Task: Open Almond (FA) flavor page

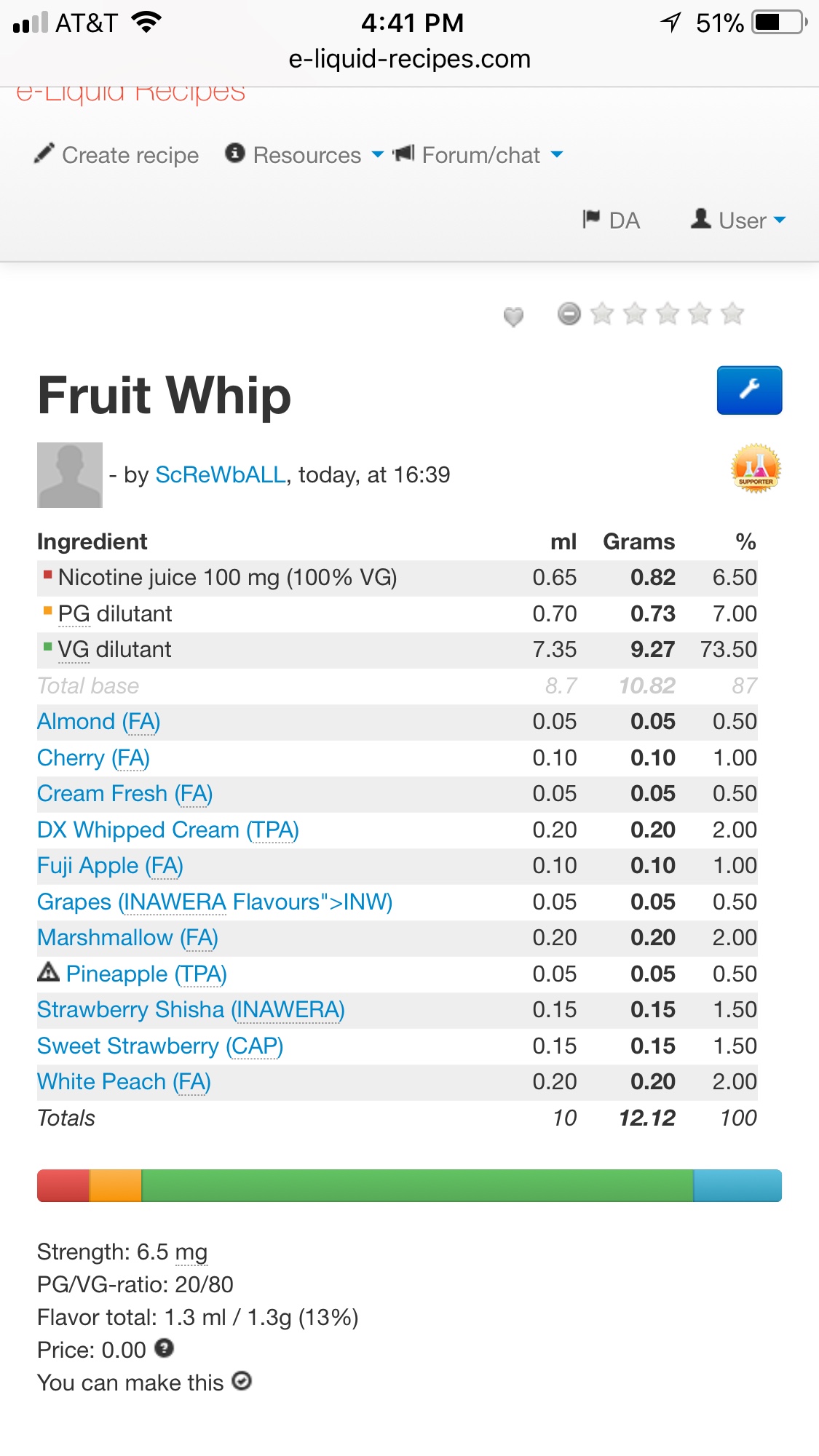Action: pyautogui.click(x=98, y=722)
